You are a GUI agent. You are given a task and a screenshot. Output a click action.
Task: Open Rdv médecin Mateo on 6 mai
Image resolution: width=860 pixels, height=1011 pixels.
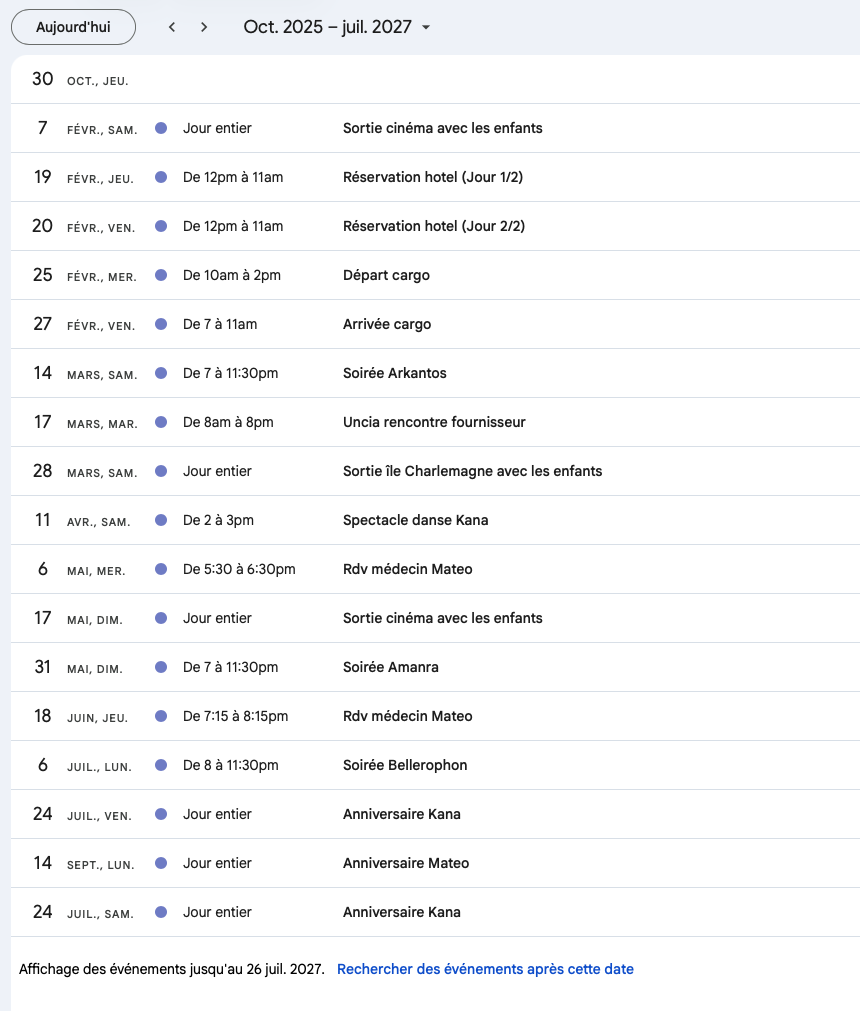tap(435, 569)
